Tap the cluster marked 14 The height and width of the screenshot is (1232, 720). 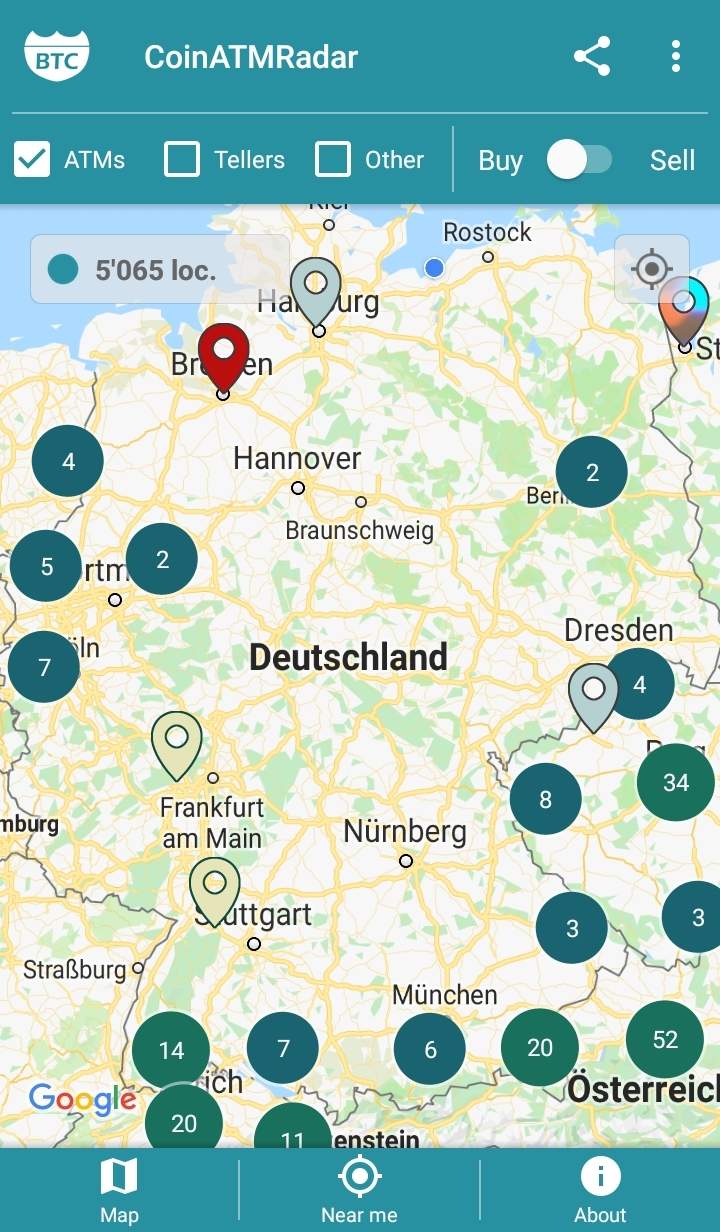click(x=171, y=1050)
